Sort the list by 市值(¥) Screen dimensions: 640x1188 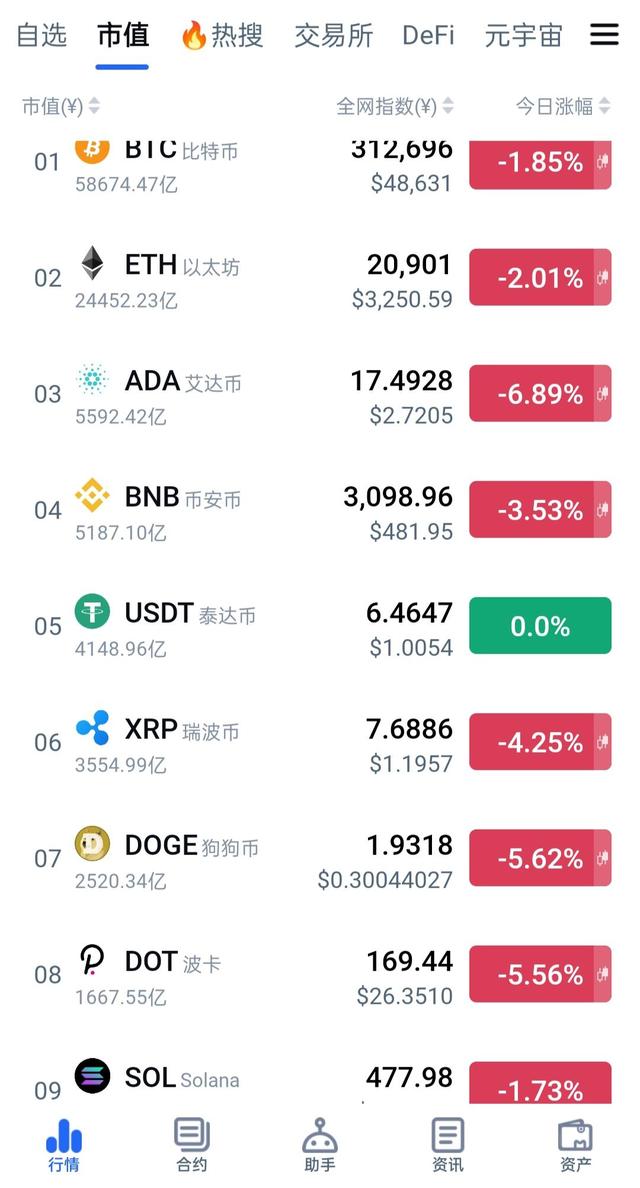point(60,106)
